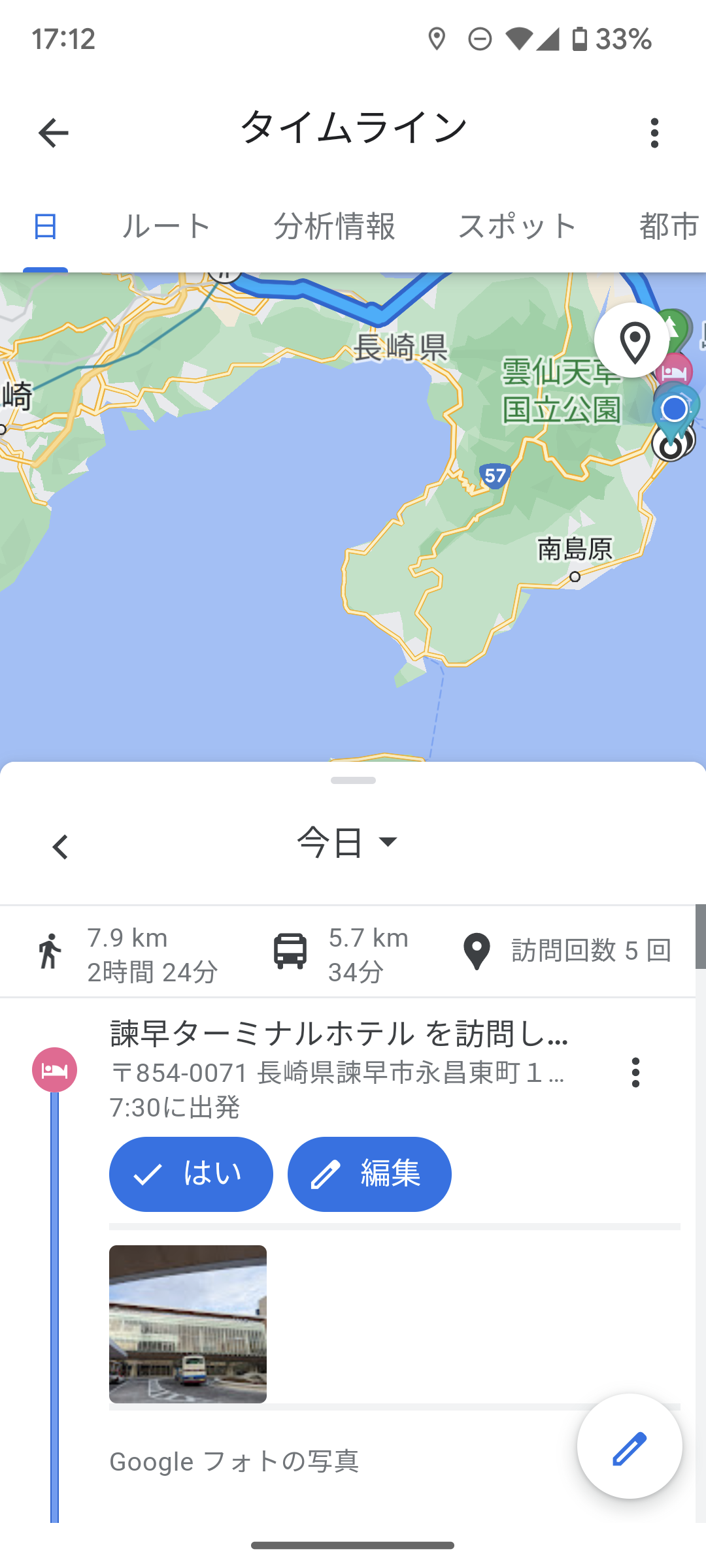Tap the location pin button on the map
Viewport: 706px width, 1568px height.
[x=632, y=340]
